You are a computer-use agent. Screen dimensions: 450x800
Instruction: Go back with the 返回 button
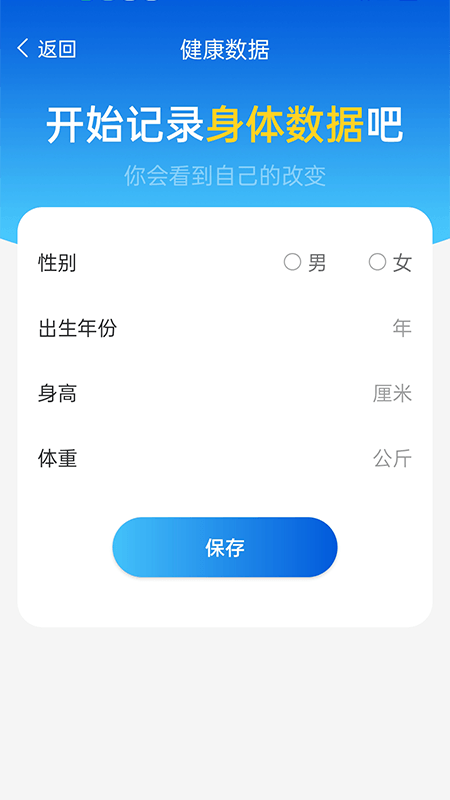(46, 49)
